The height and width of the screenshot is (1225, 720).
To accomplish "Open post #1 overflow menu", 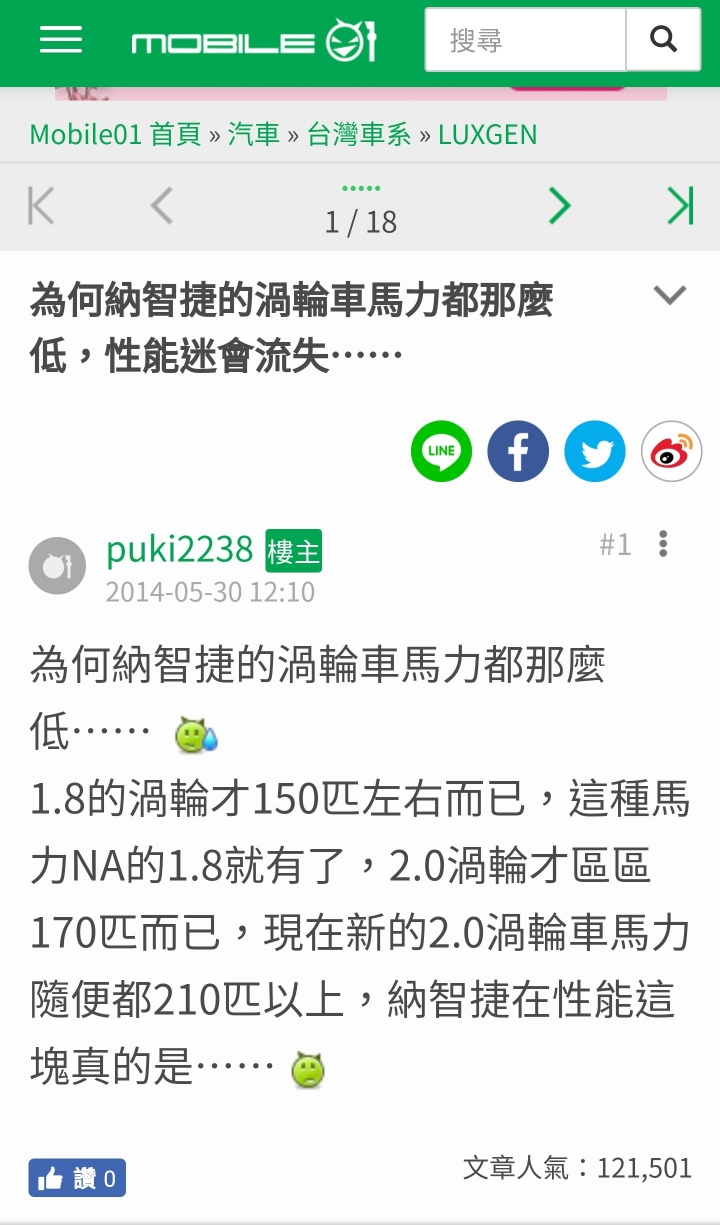I will [663, 544].
